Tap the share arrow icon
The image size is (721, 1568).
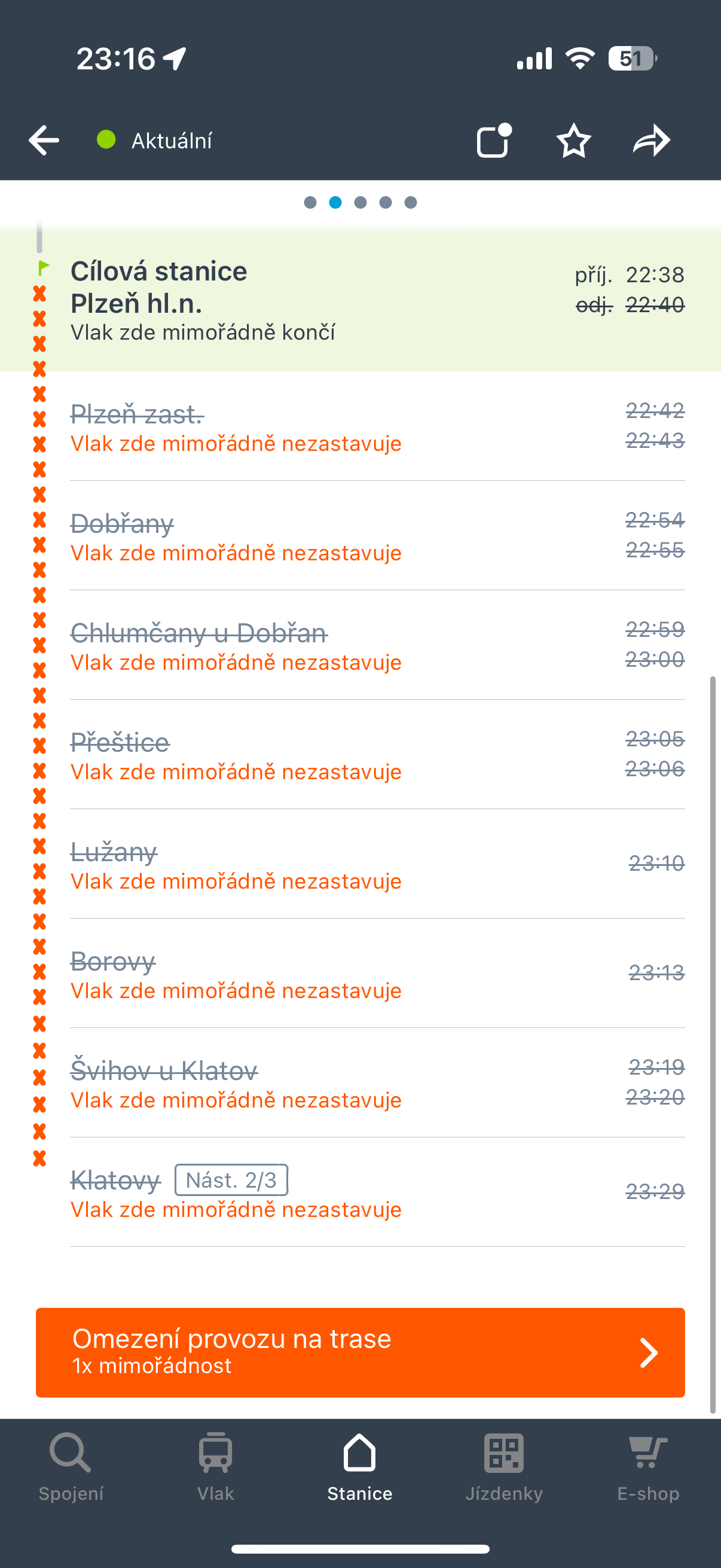652,140
